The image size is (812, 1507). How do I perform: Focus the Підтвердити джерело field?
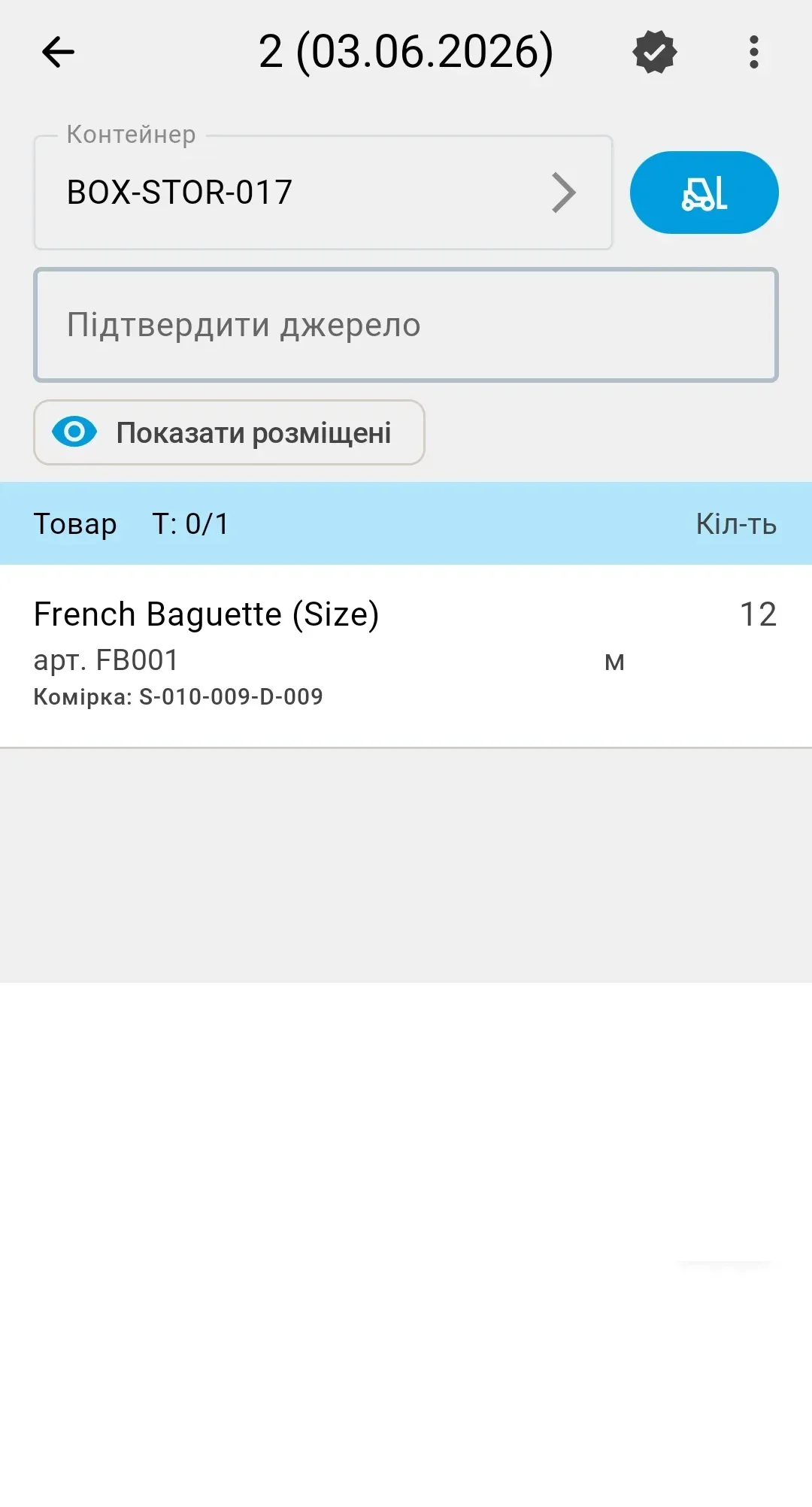406,325
